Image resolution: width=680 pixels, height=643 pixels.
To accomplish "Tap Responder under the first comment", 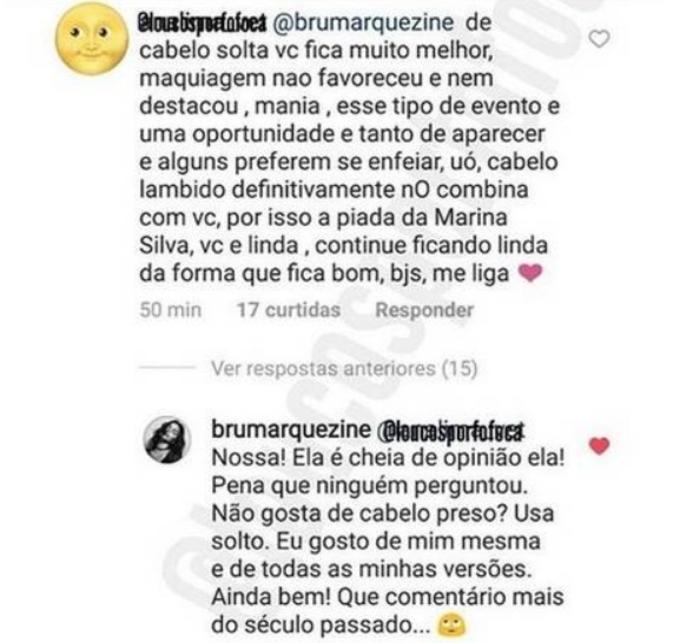I will click(424, 311).
